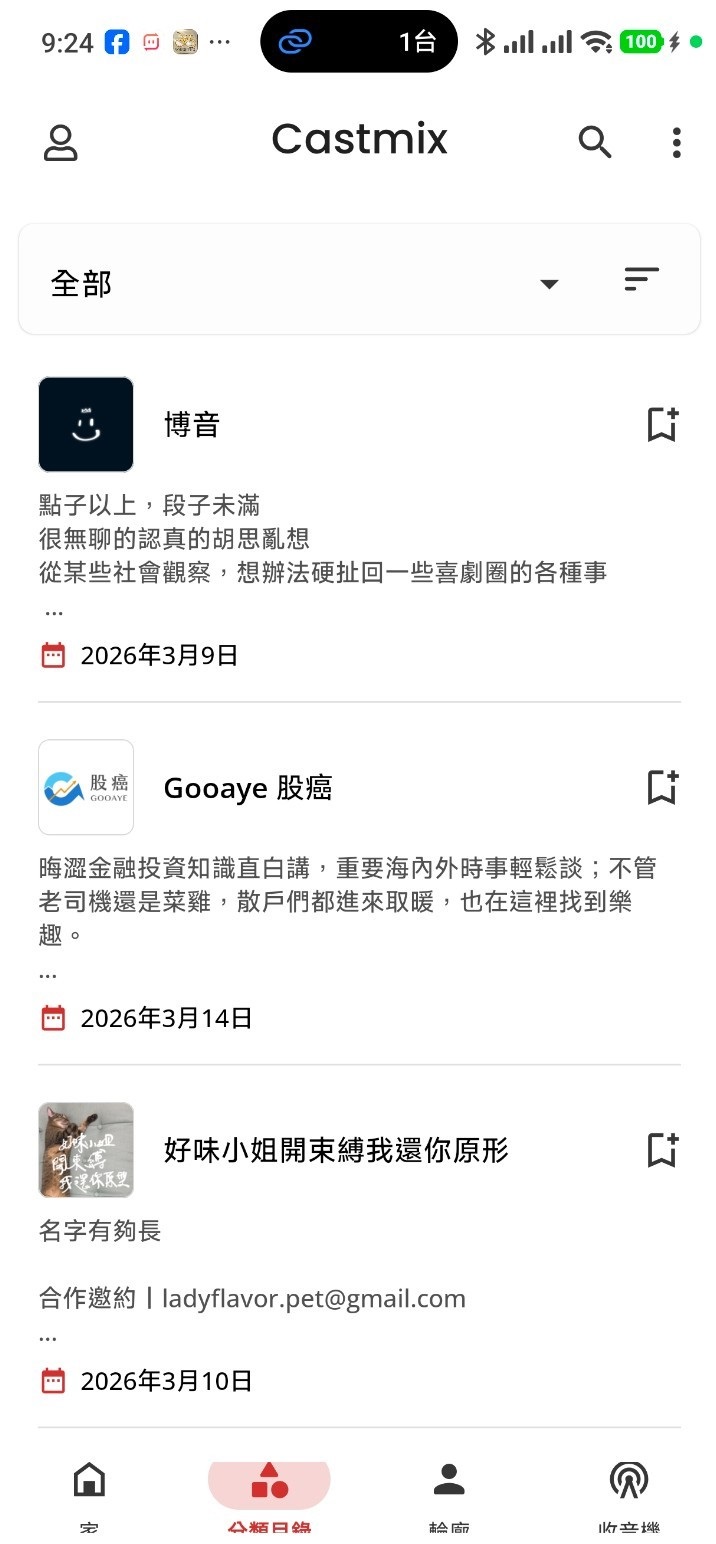Go to the 收音機 radio tab
This screenshot has width=716, height=1544.
point(628,1488)
